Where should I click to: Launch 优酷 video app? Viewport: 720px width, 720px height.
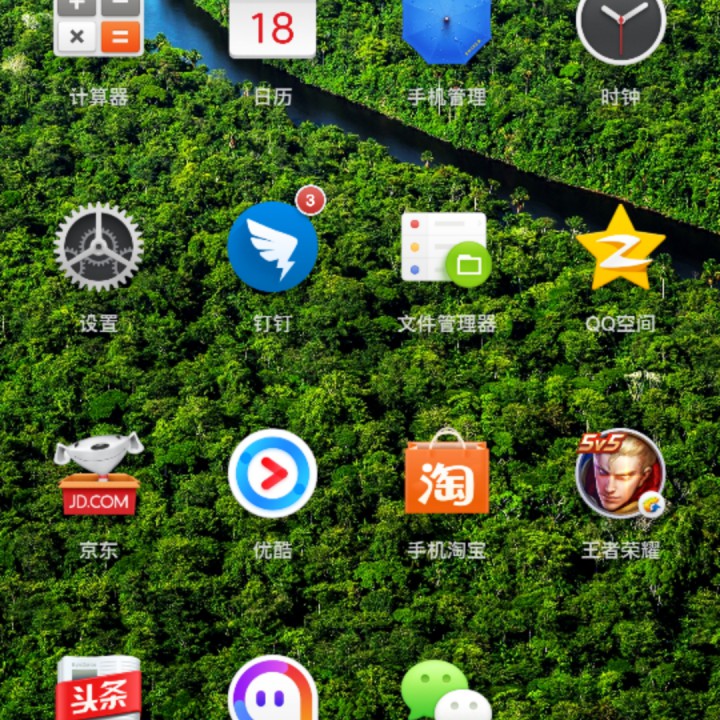272,474
